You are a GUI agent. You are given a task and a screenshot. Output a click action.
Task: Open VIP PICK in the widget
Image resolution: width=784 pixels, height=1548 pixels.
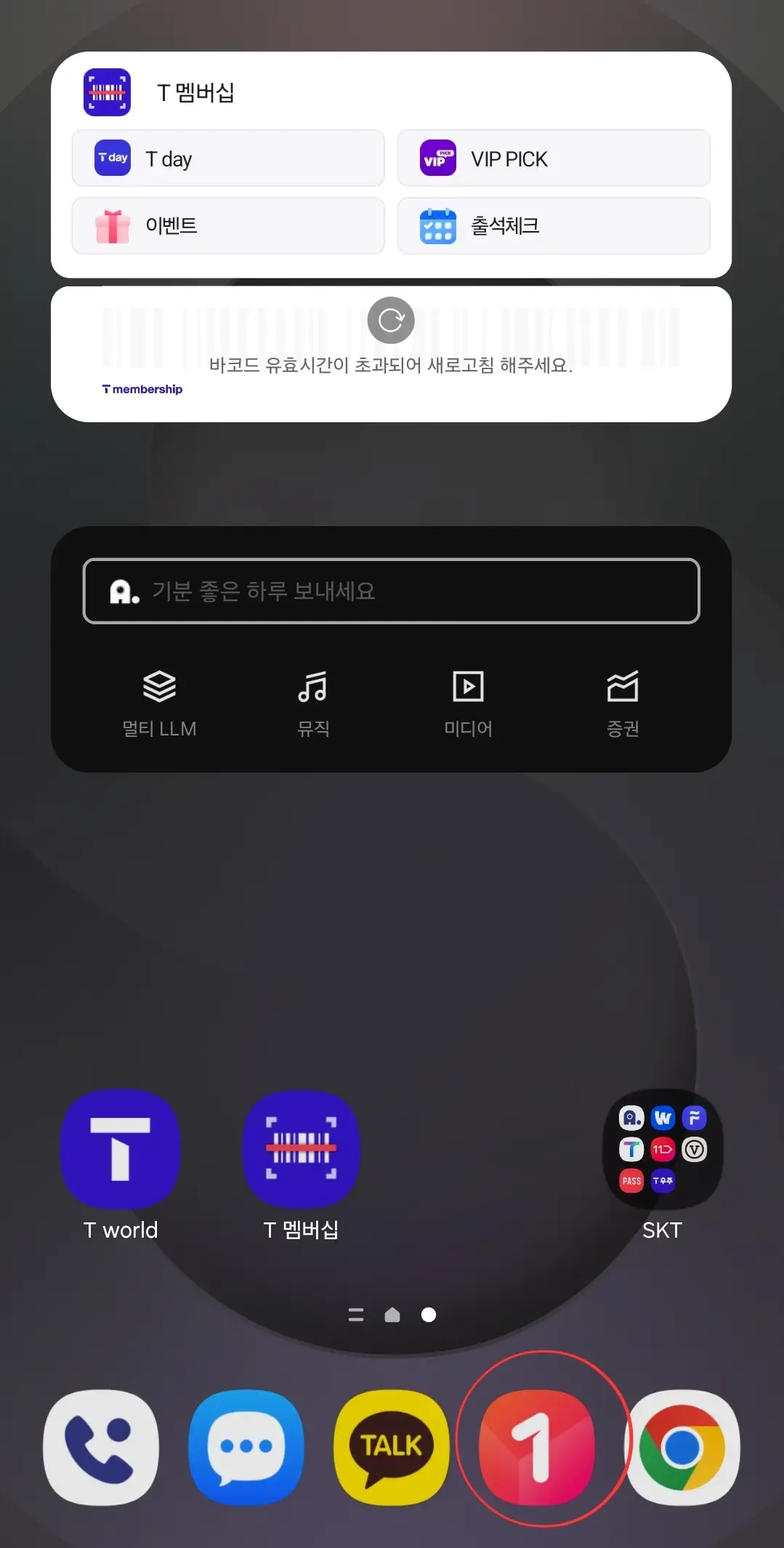554,158
